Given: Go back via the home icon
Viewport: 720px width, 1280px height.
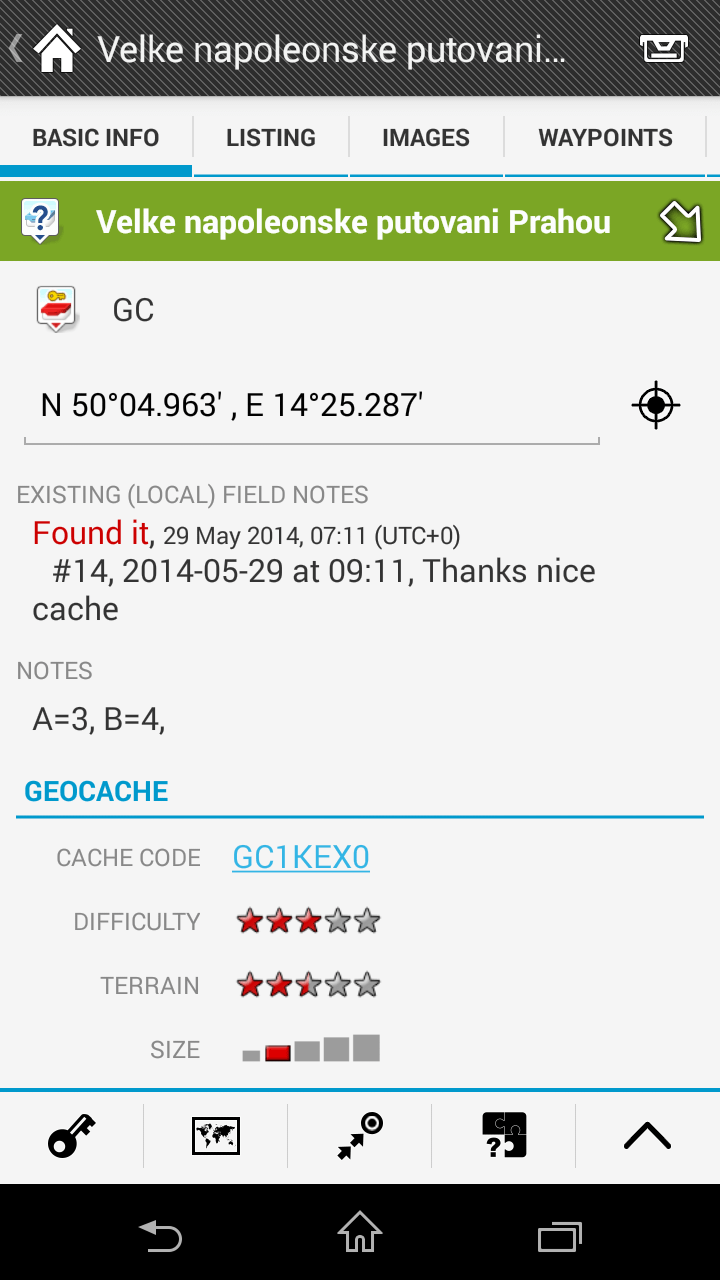Looking at the screenshot, I should (57, 48).
